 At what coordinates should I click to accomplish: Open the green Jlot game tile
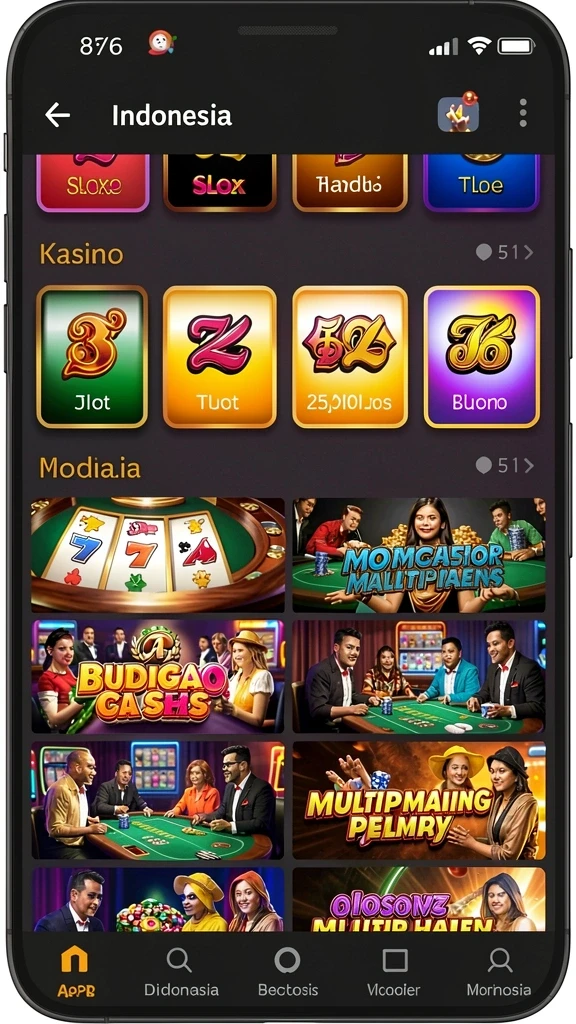(x=92, y=357)
